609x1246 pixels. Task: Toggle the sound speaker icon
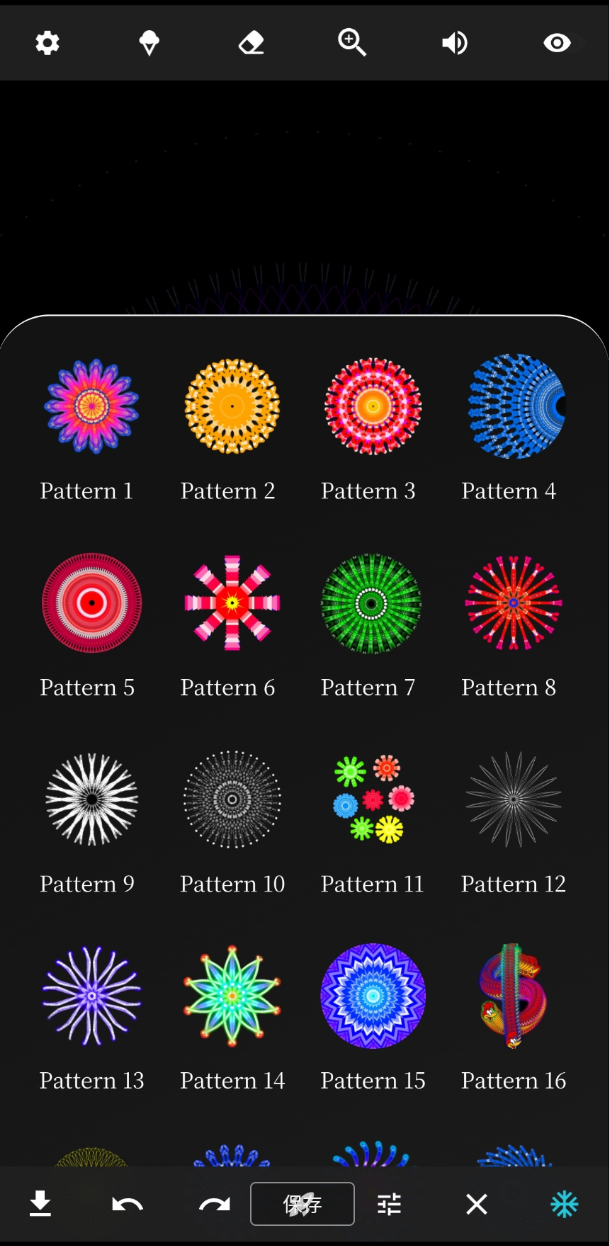point(455,43)
